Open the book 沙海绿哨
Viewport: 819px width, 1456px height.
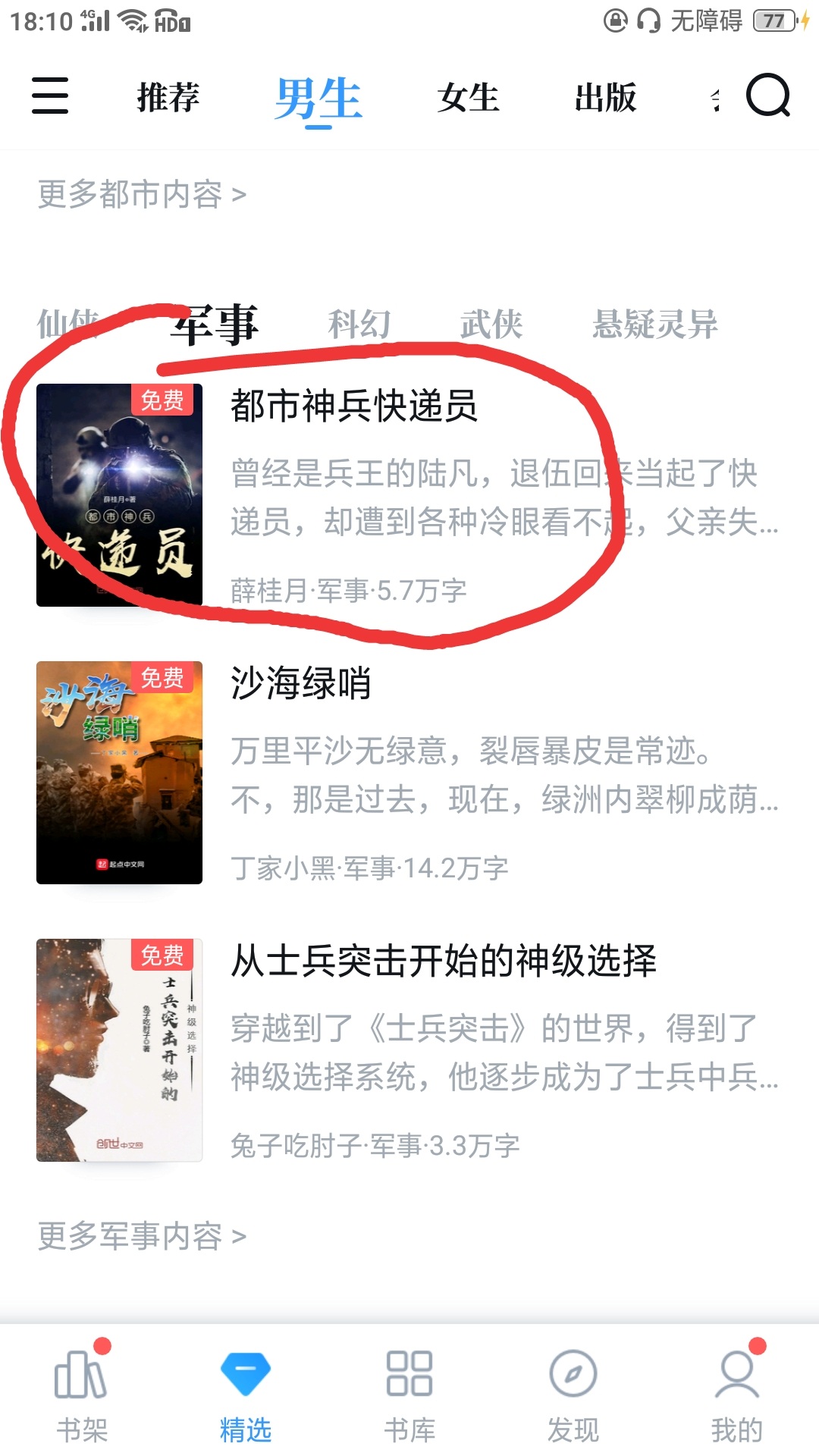[x=409, y=773]
